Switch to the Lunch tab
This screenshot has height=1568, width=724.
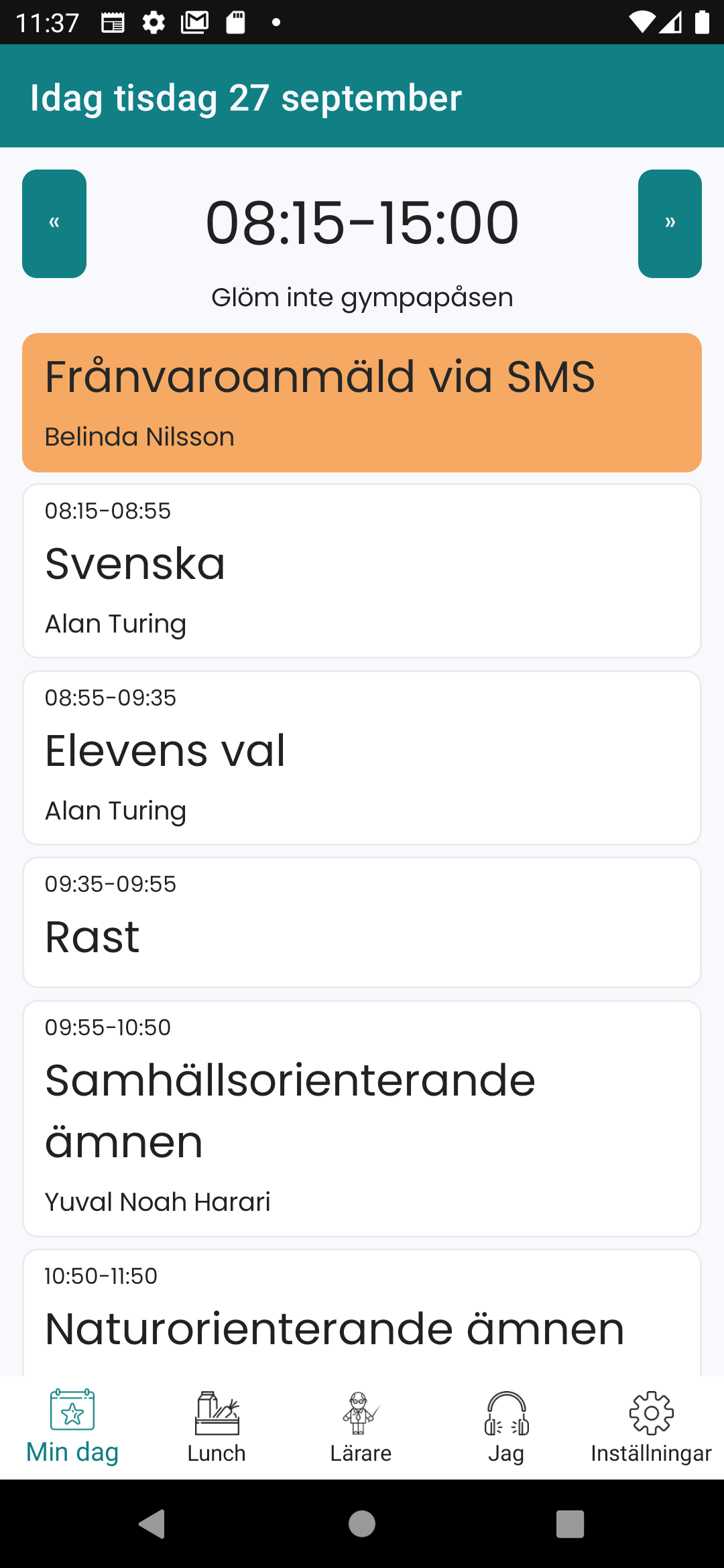(217, 1427)
